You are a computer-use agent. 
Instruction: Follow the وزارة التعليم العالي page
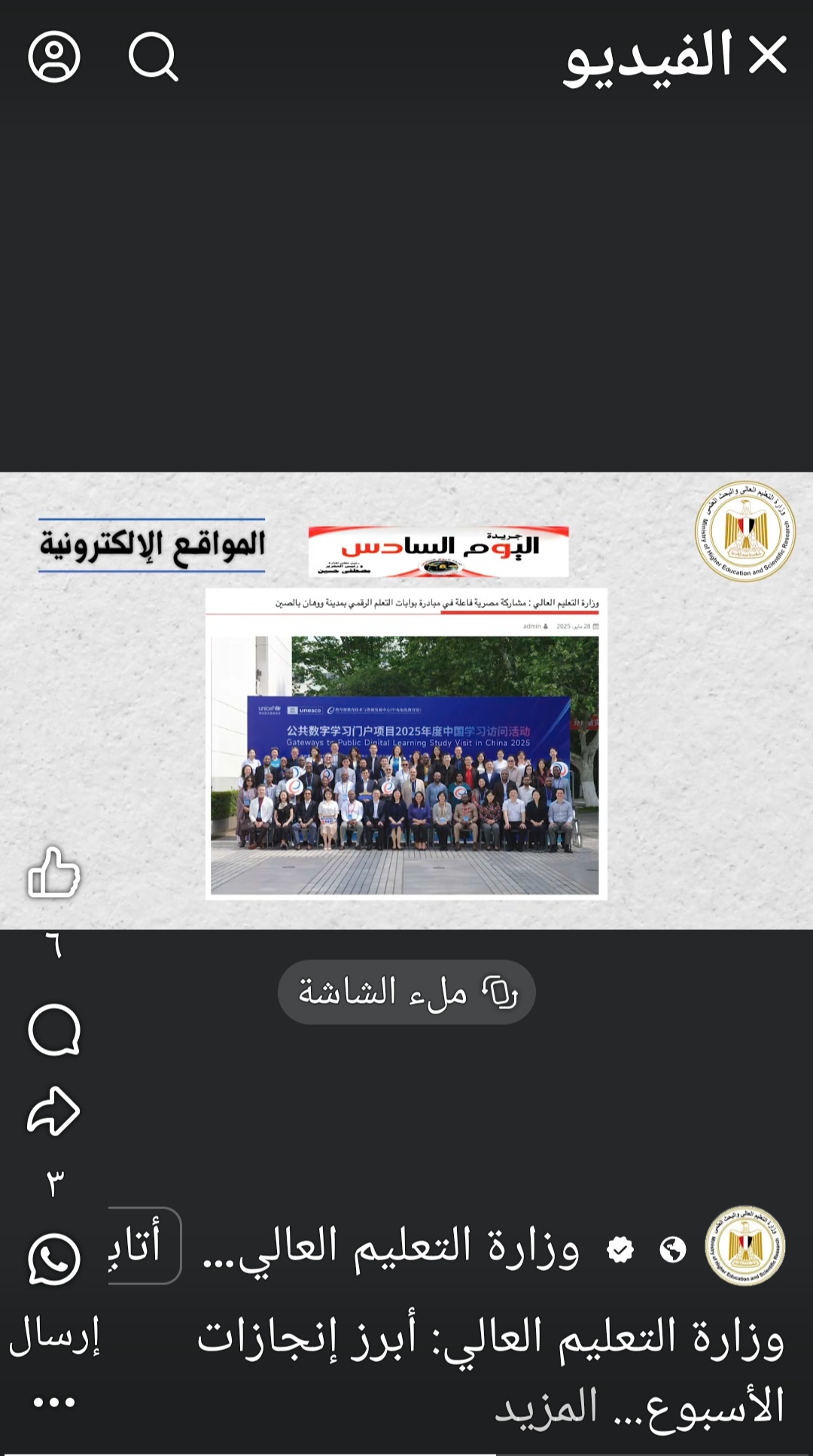[142, 1245]
